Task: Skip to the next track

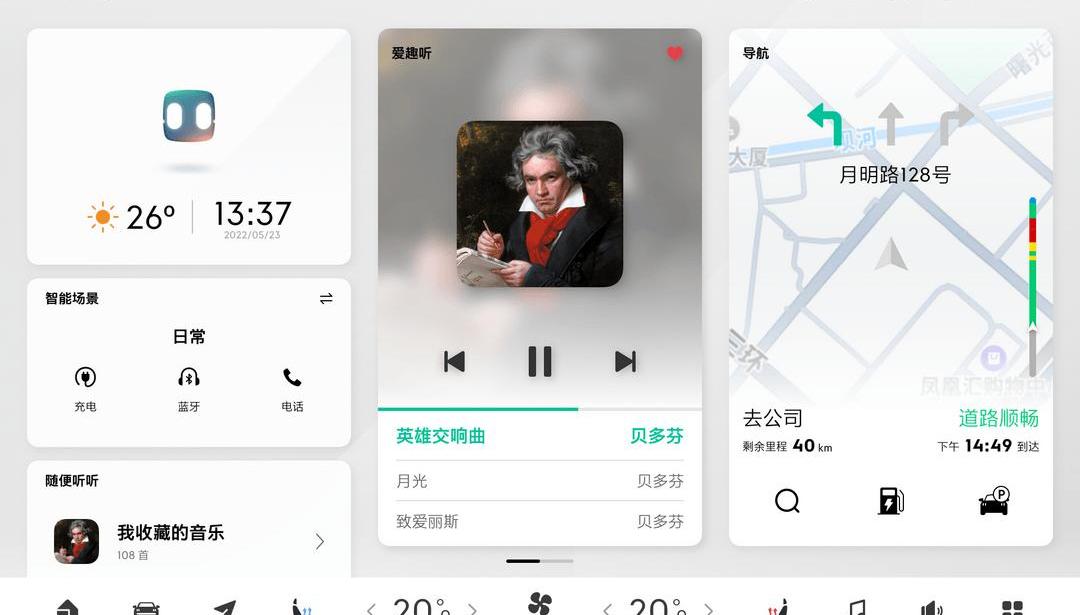Action: click(x=625, y=361)
